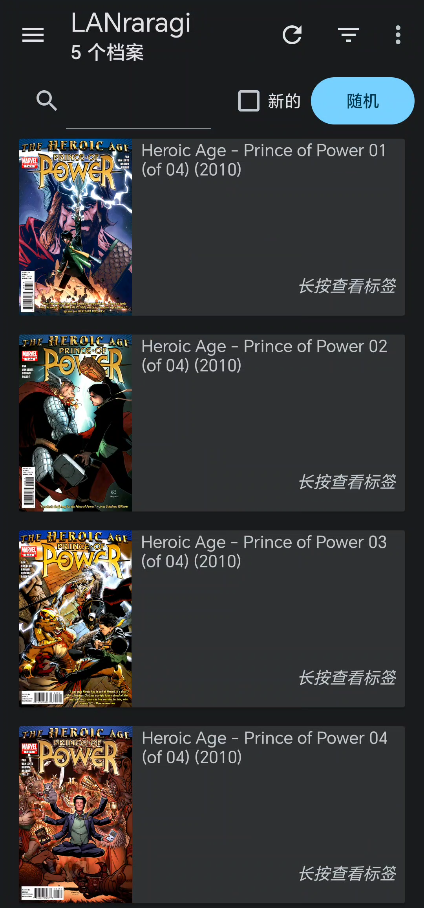Focus the archive search field
Image resolution: width=424 pixels, height=908 pixels.
coord(138,102)
